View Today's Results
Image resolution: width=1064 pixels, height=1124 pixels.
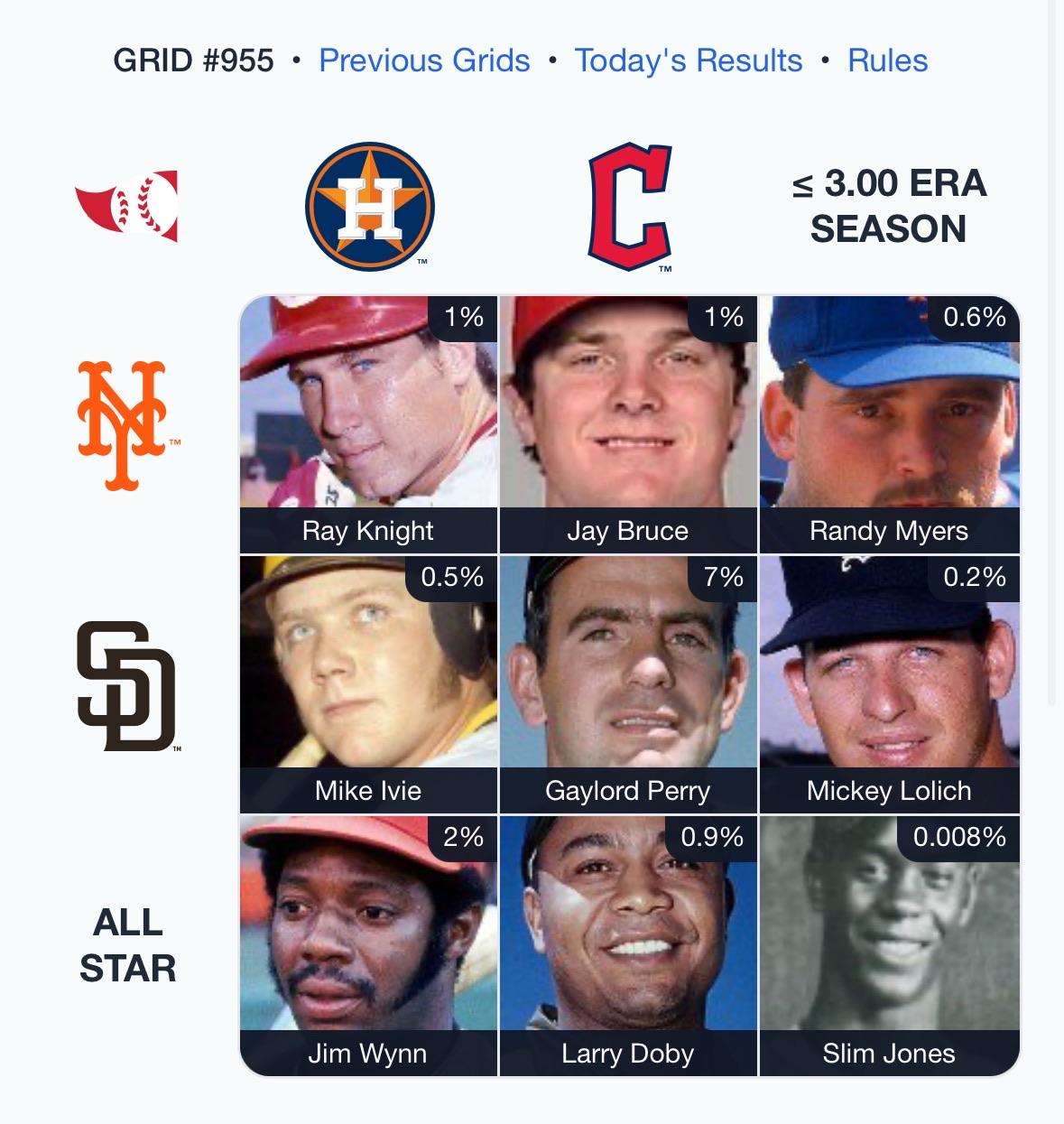click(x=688, y=60)
